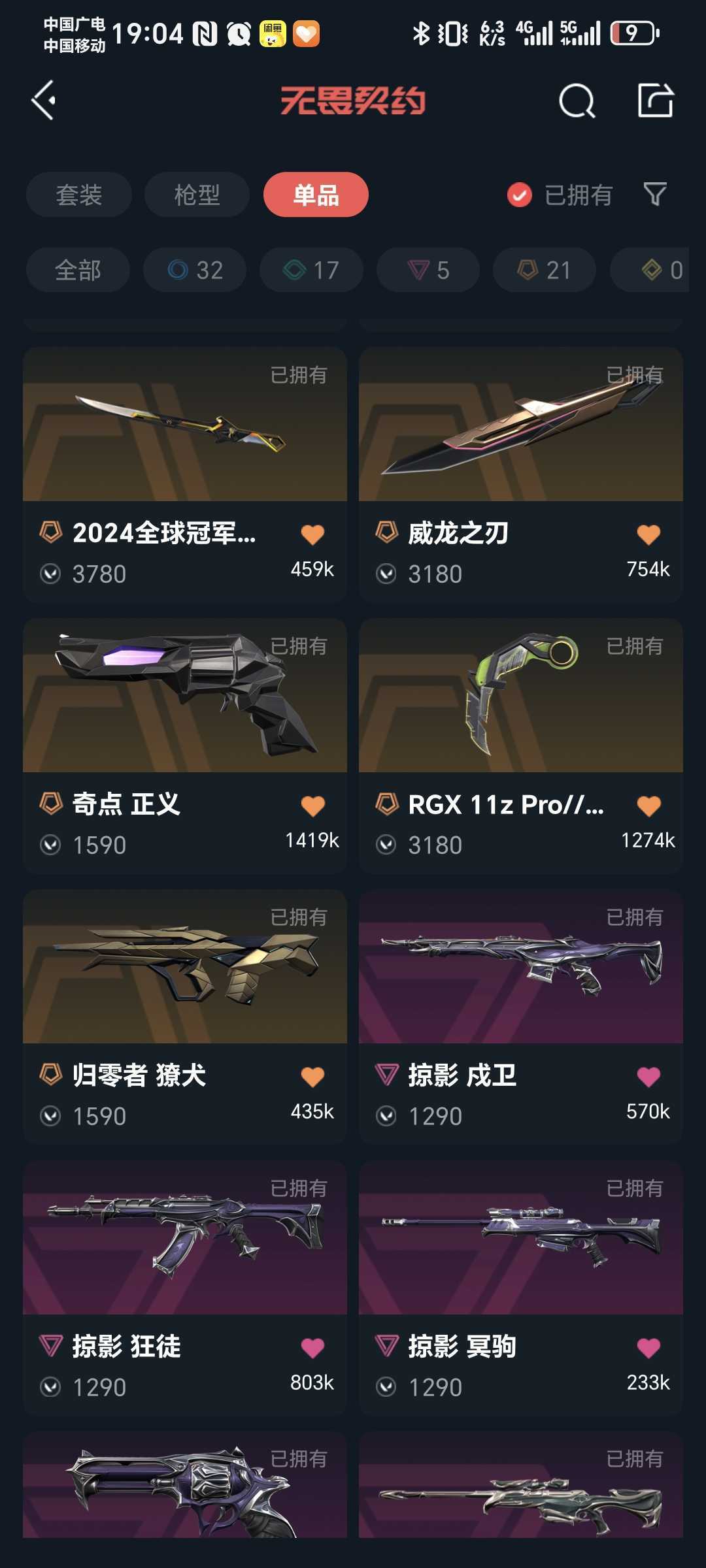Screen dimensions: 706x1568
Task: View the 掠影 冥驹 skin card
Action: (x=520, y=1288)
